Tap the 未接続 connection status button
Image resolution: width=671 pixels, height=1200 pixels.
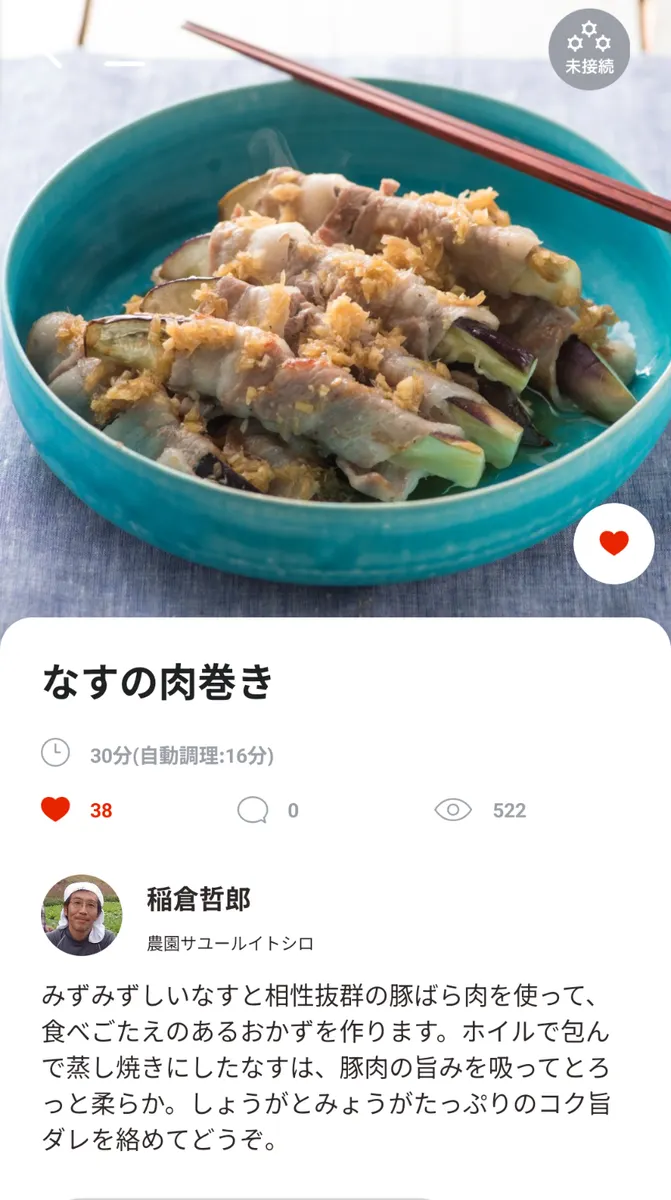(x=589, y=49)
